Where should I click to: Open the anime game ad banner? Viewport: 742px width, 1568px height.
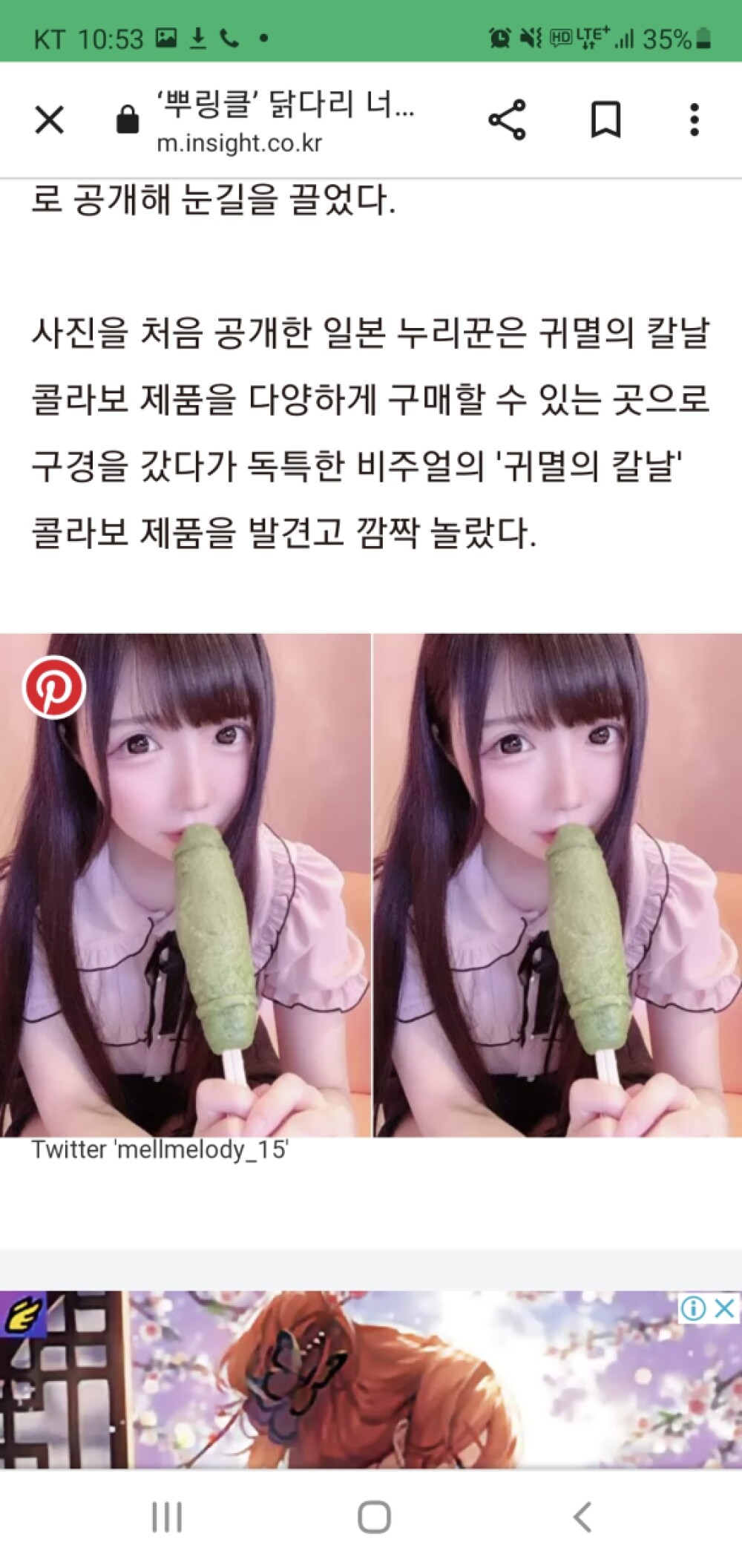(371, 1388)
